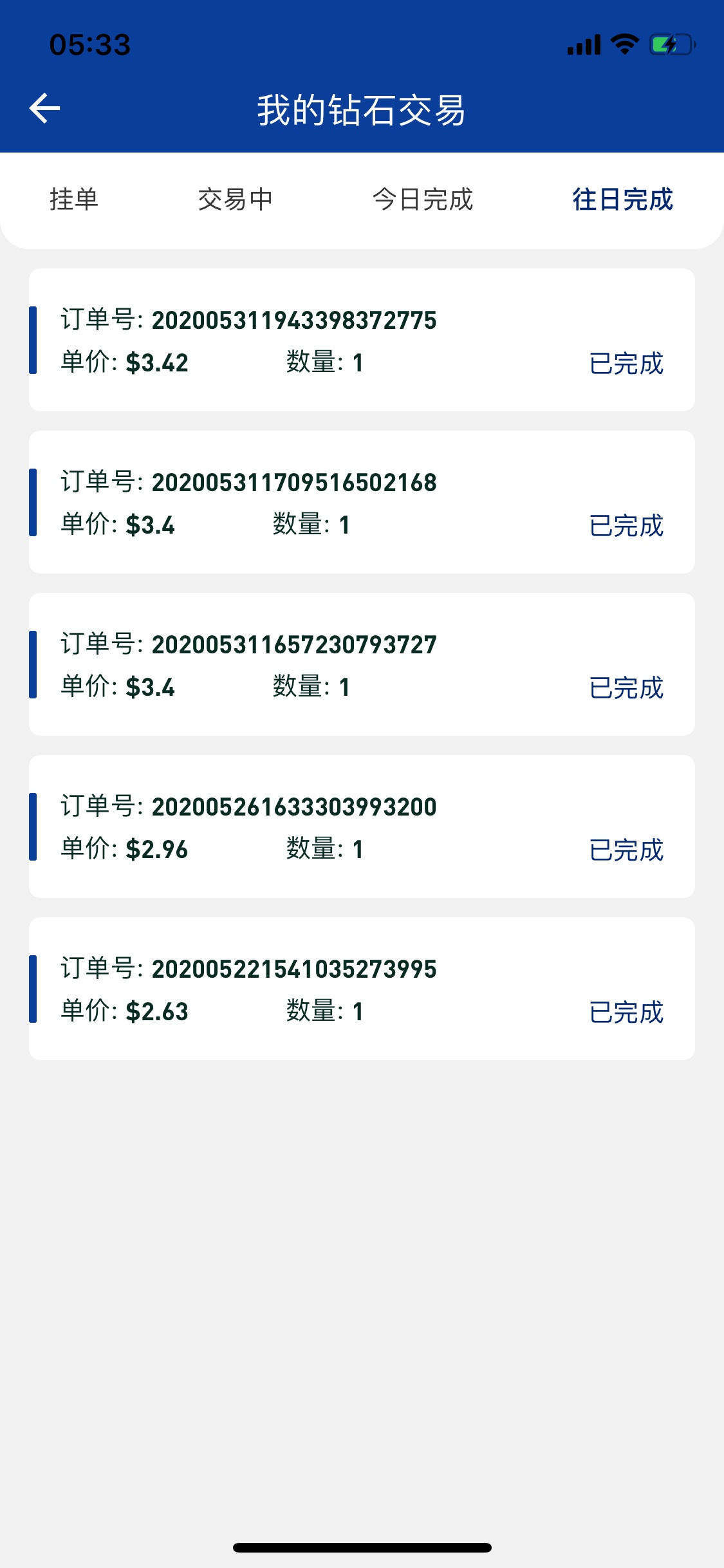Go back using the top-left arrow
The width and height of the screenshot is (724, 1568).
[x=45, y=108]
